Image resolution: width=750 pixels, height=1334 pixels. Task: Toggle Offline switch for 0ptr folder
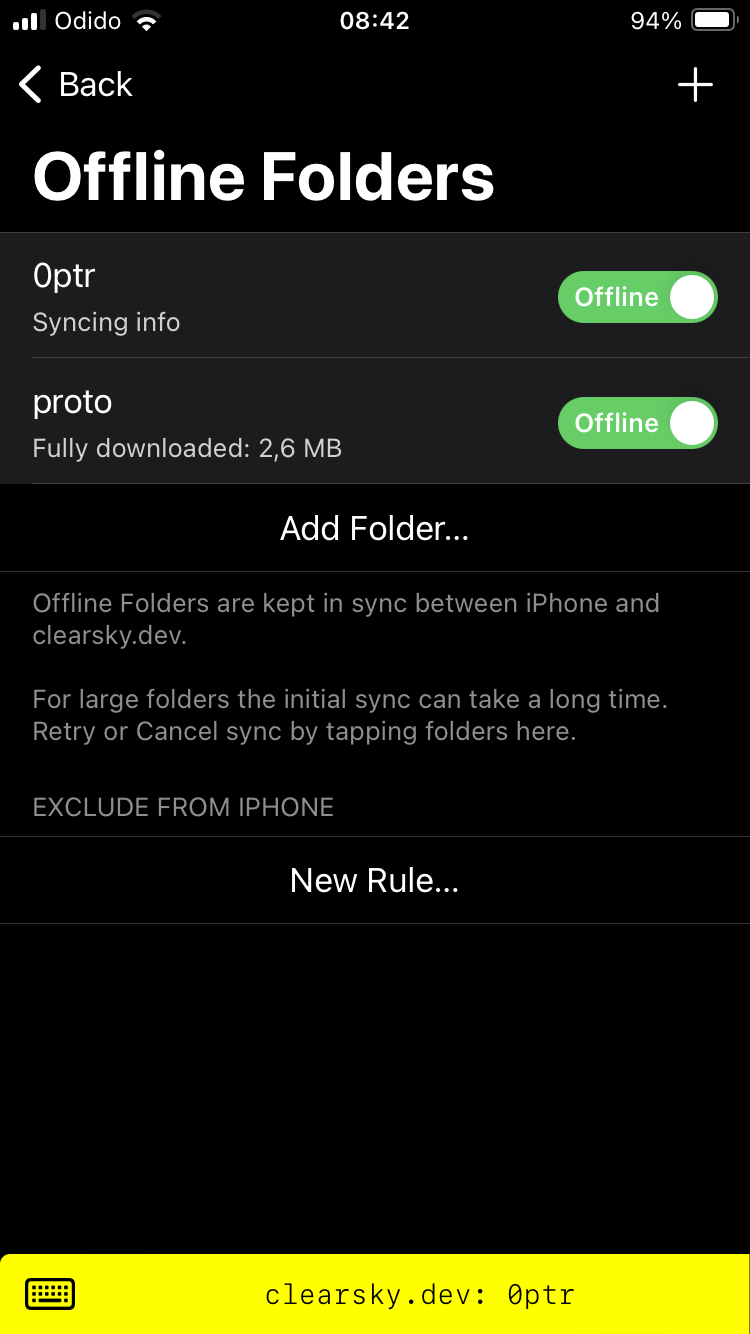tap(638, 297)
